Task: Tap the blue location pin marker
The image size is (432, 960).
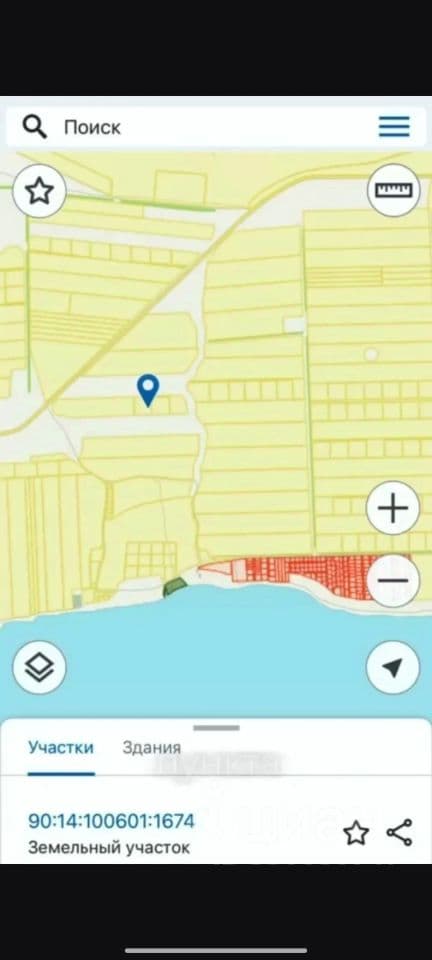Action: tap(147, 391)
